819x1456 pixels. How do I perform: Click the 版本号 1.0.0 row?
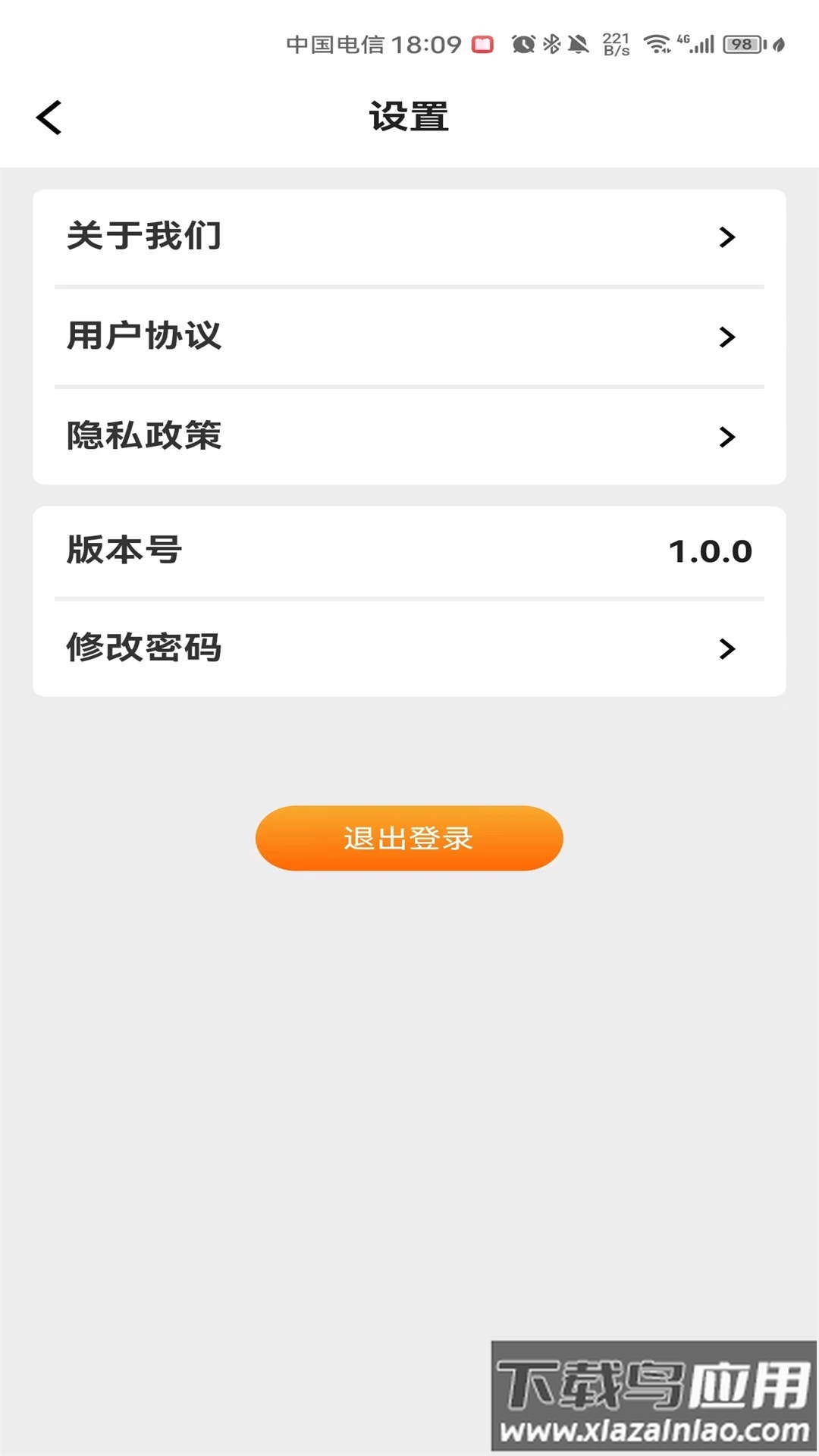tap(409, 551)
